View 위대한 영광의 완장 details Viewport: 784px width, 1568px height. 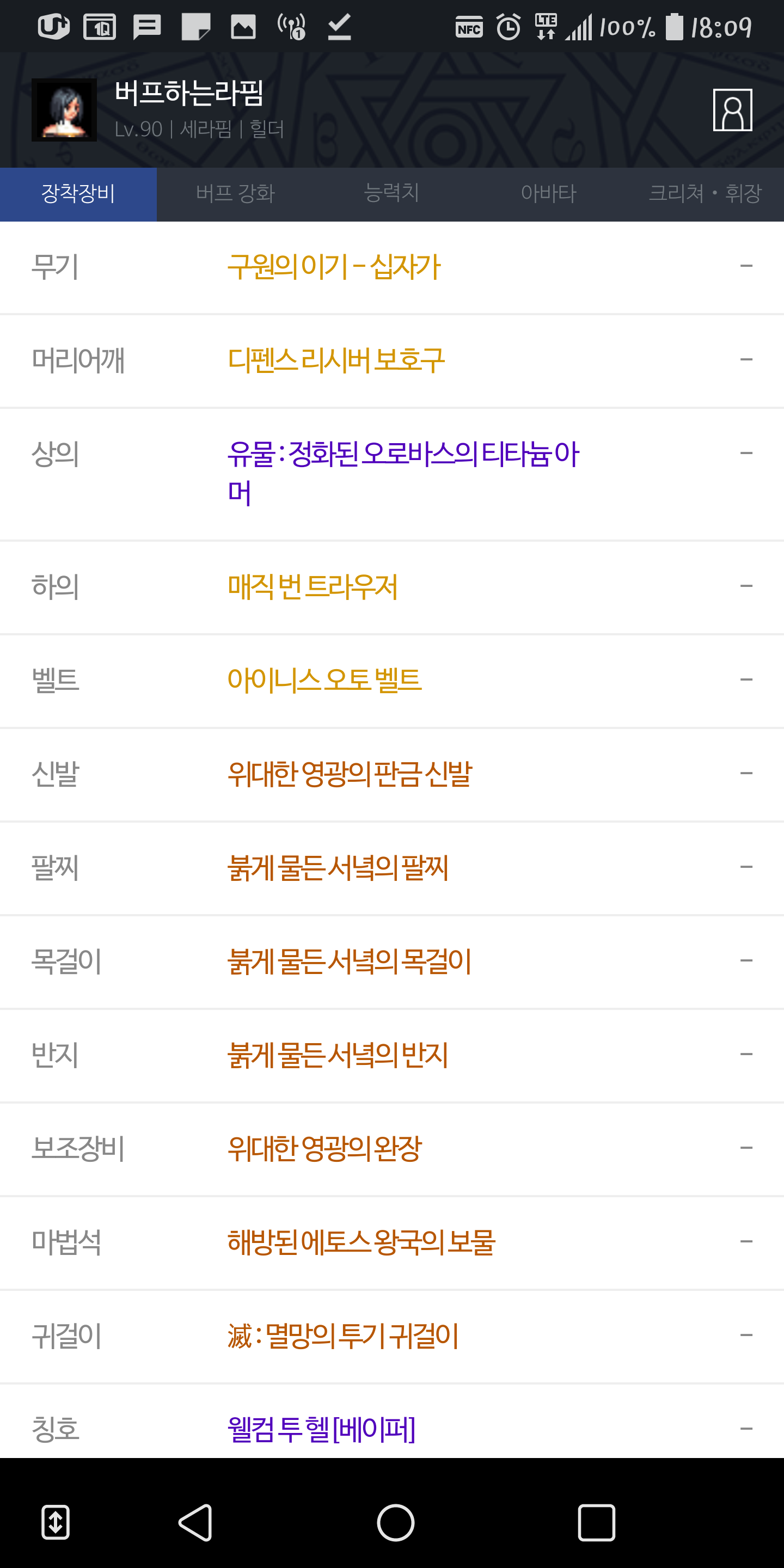point(324,1149)
